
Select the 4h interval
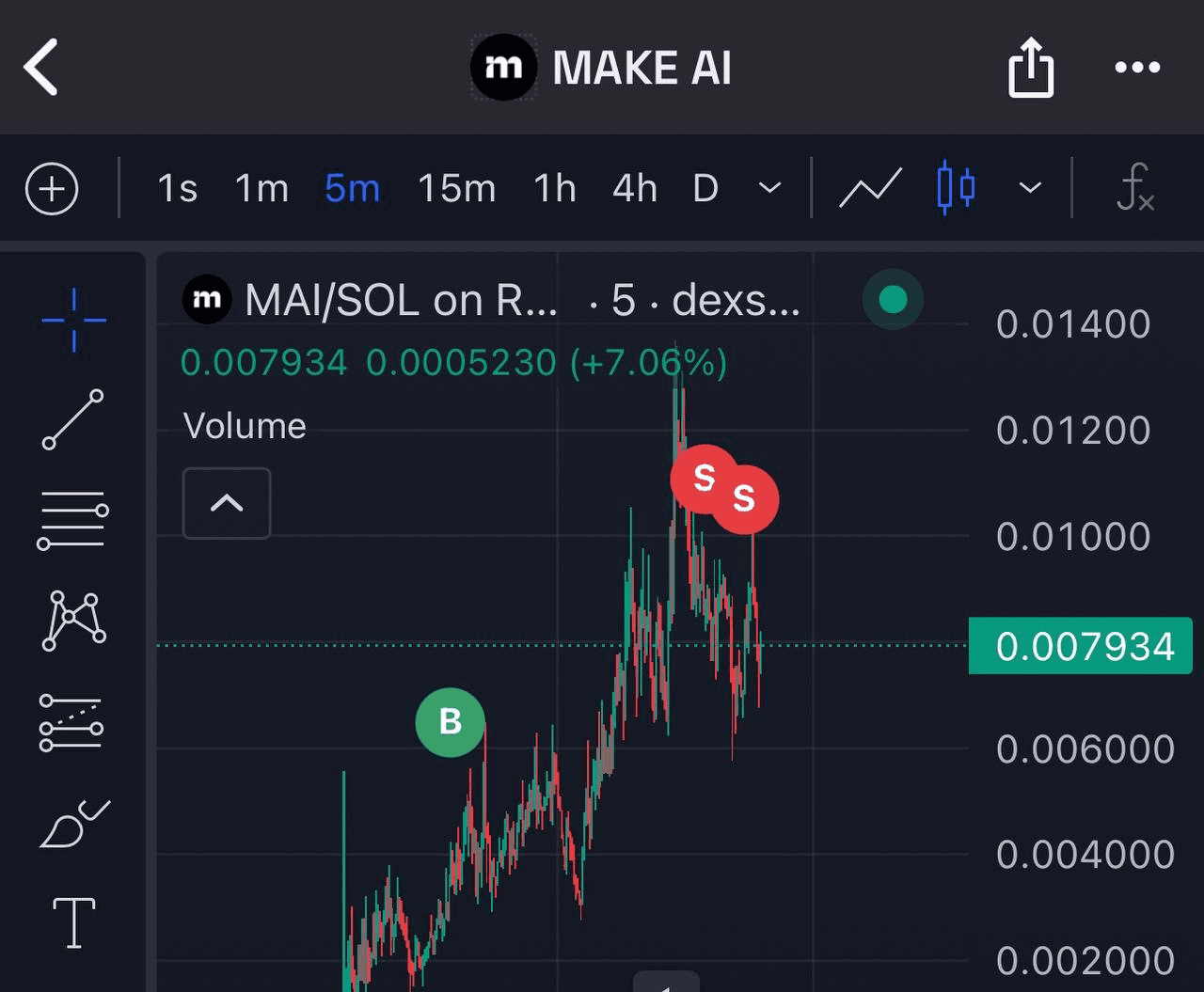click(x=634, y=189)
